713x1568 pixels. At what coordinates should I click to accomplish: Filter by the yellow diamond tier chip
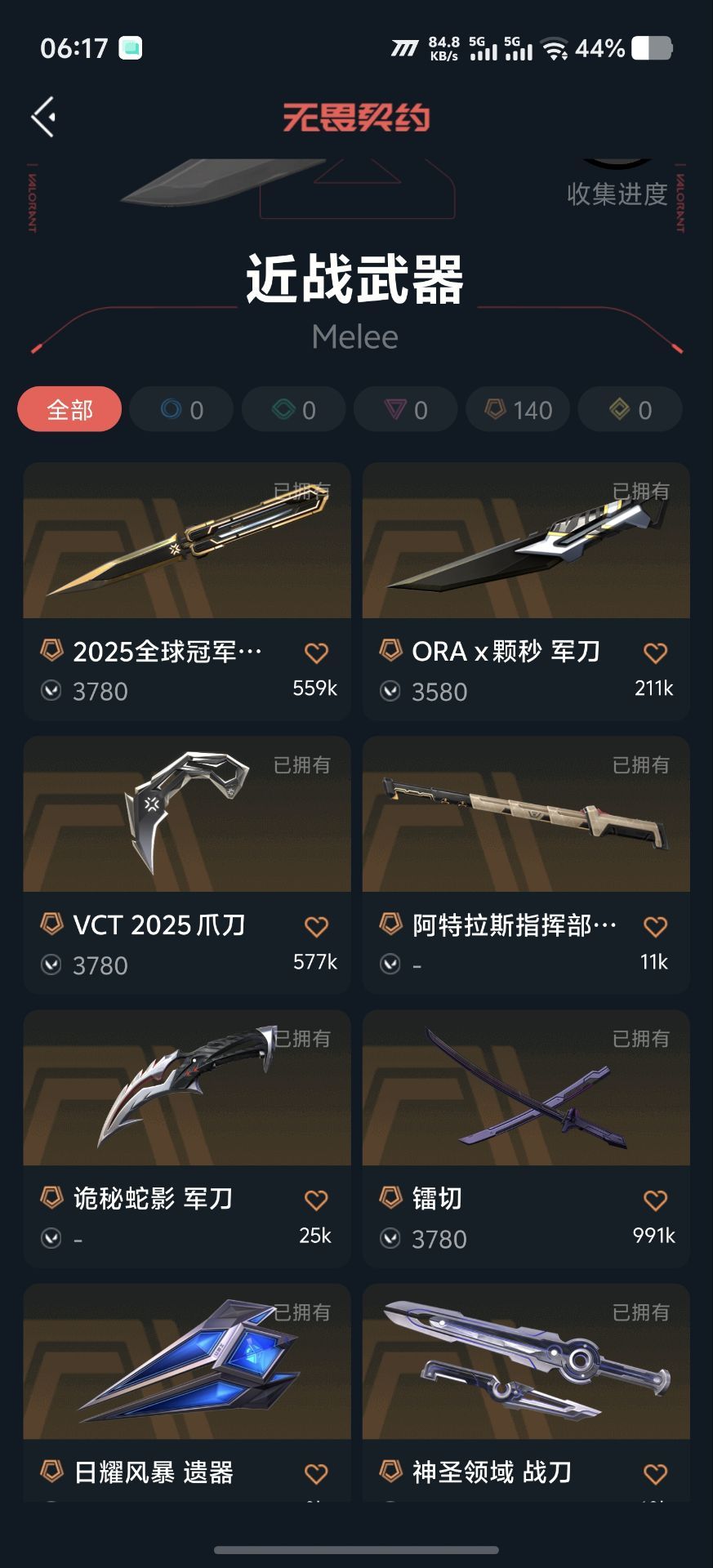pyautogui.click(x=630, y=409)
